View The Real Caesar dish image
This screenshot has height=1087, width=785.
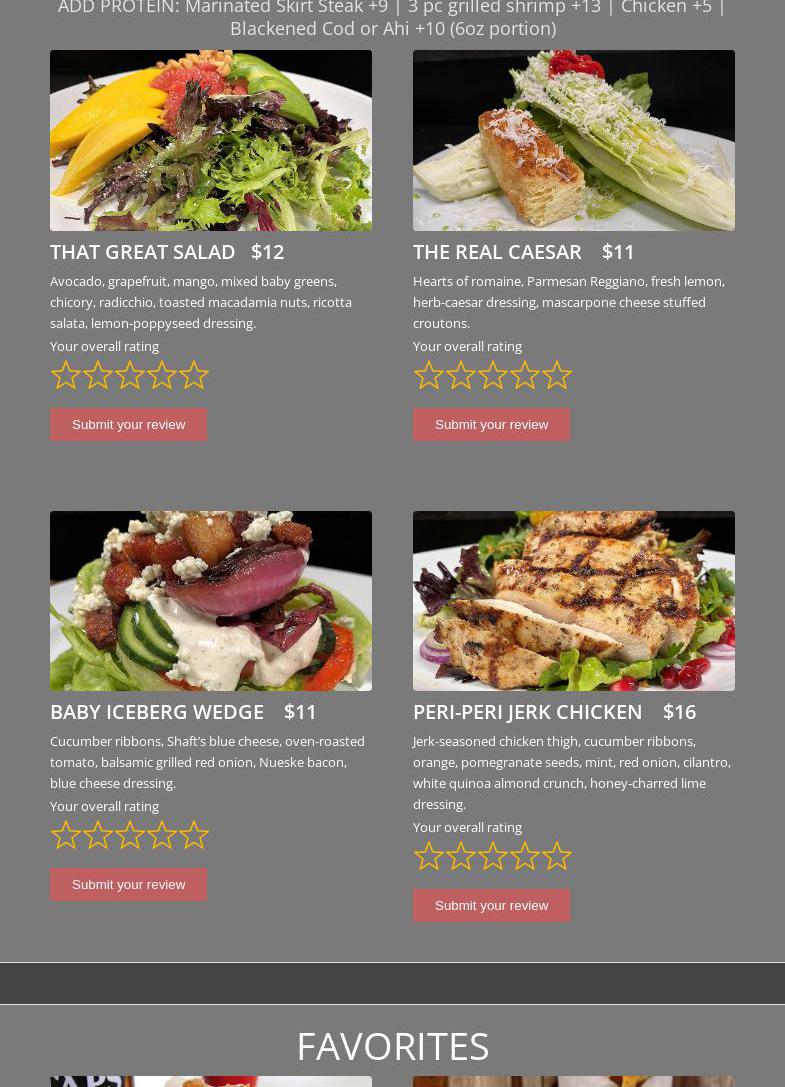574,140
